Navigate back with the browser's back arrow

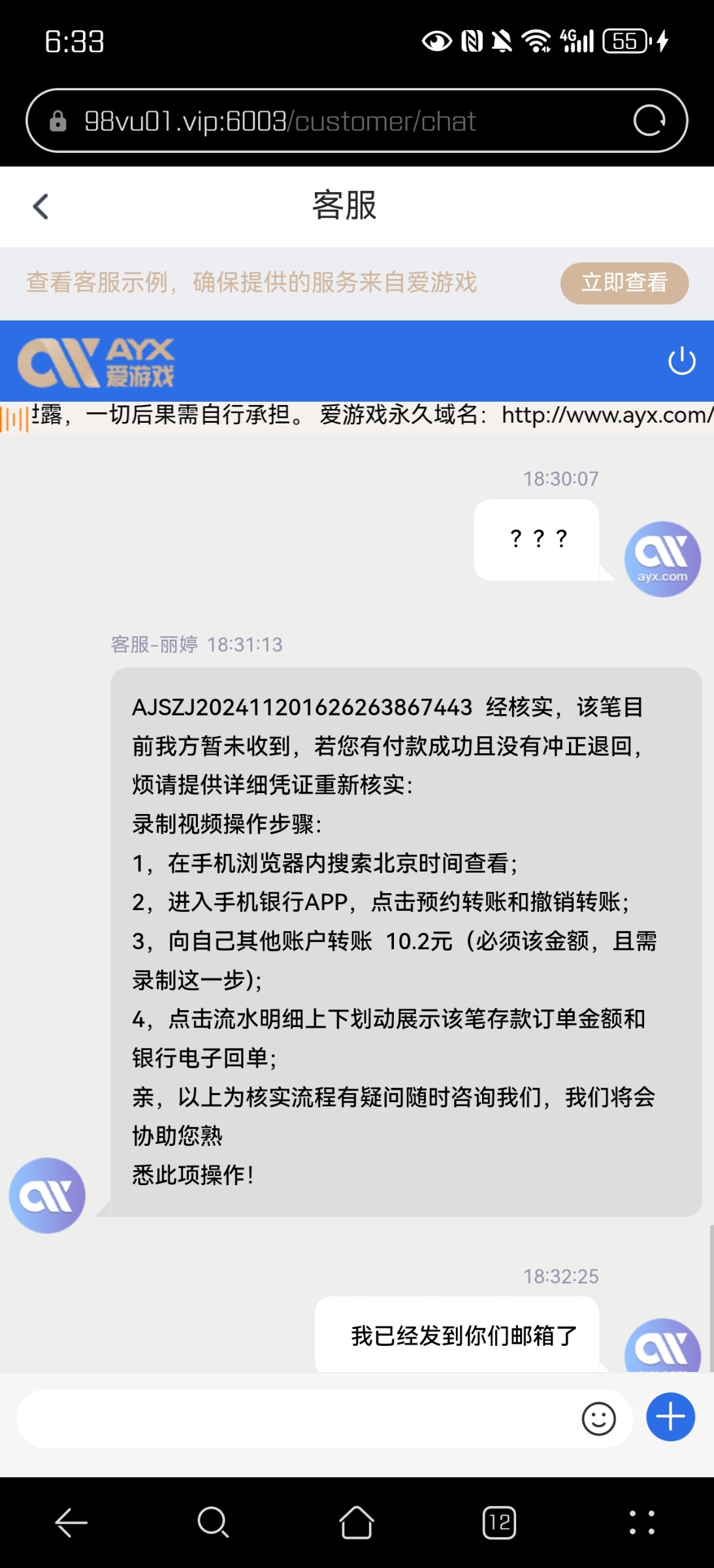(x=71, y=1522)
